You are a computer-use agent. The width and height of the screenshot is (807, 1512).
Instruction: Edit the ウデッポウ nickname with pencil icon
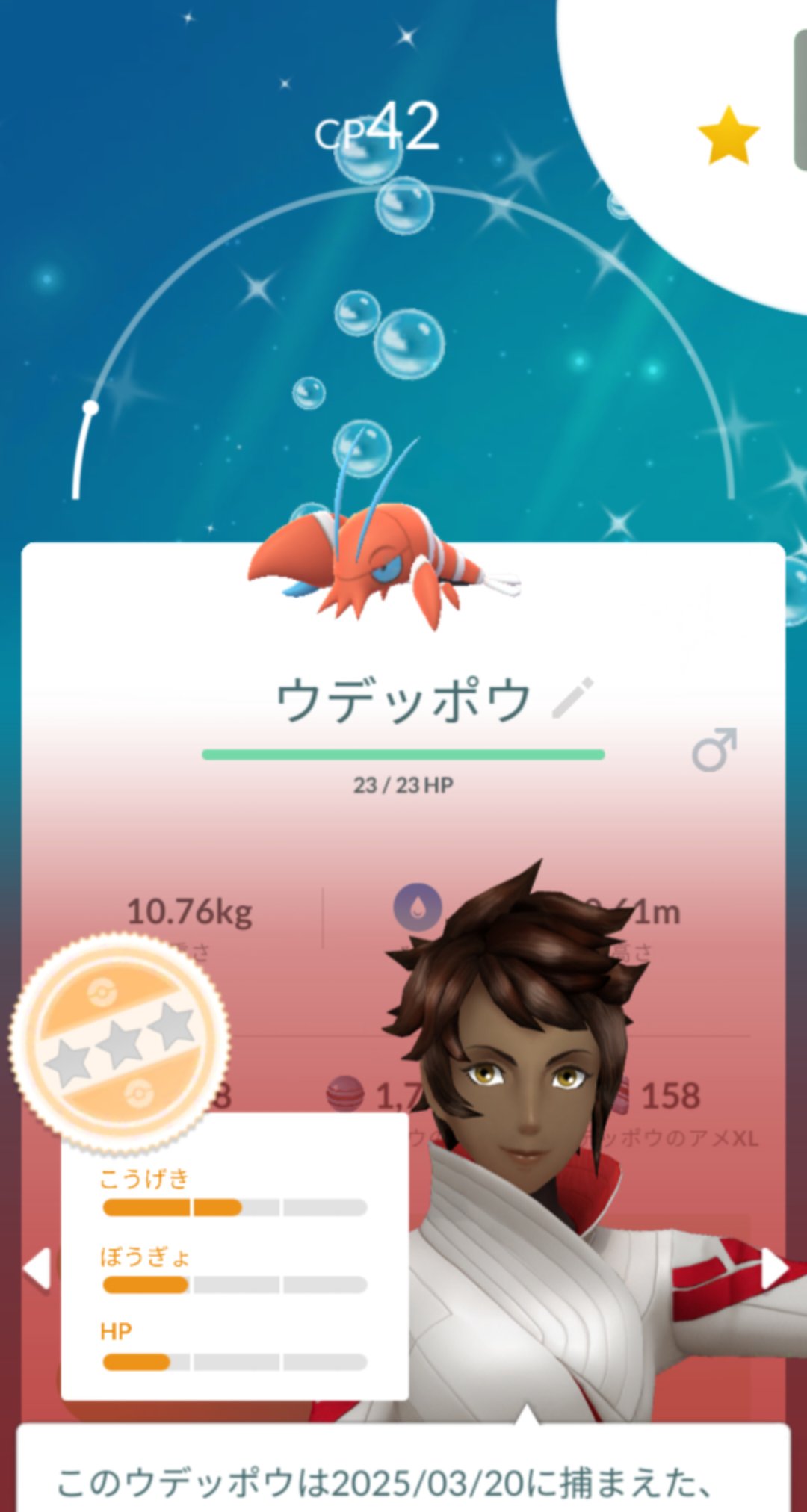click(572, 698)
